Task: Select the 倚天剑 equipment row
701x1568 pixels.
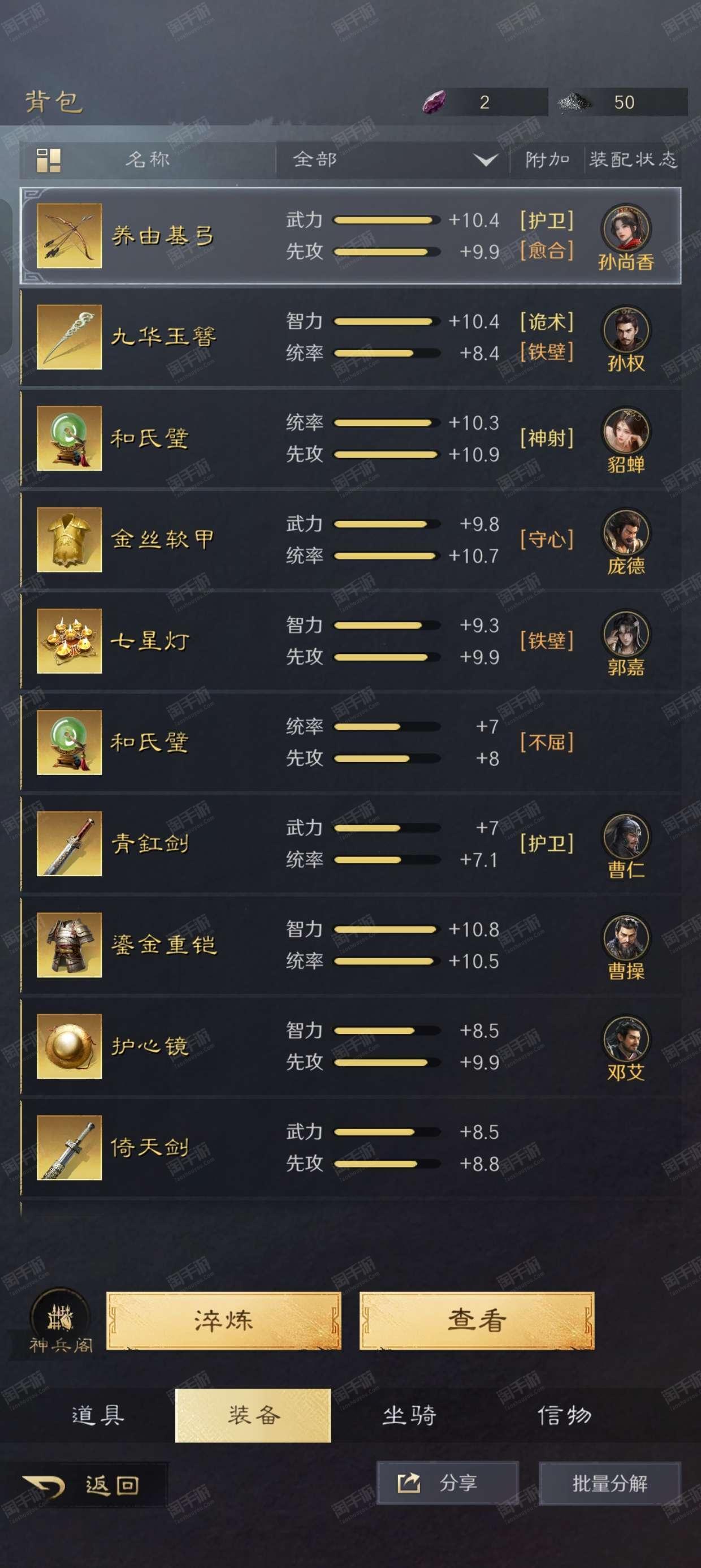Action: 350,1147
